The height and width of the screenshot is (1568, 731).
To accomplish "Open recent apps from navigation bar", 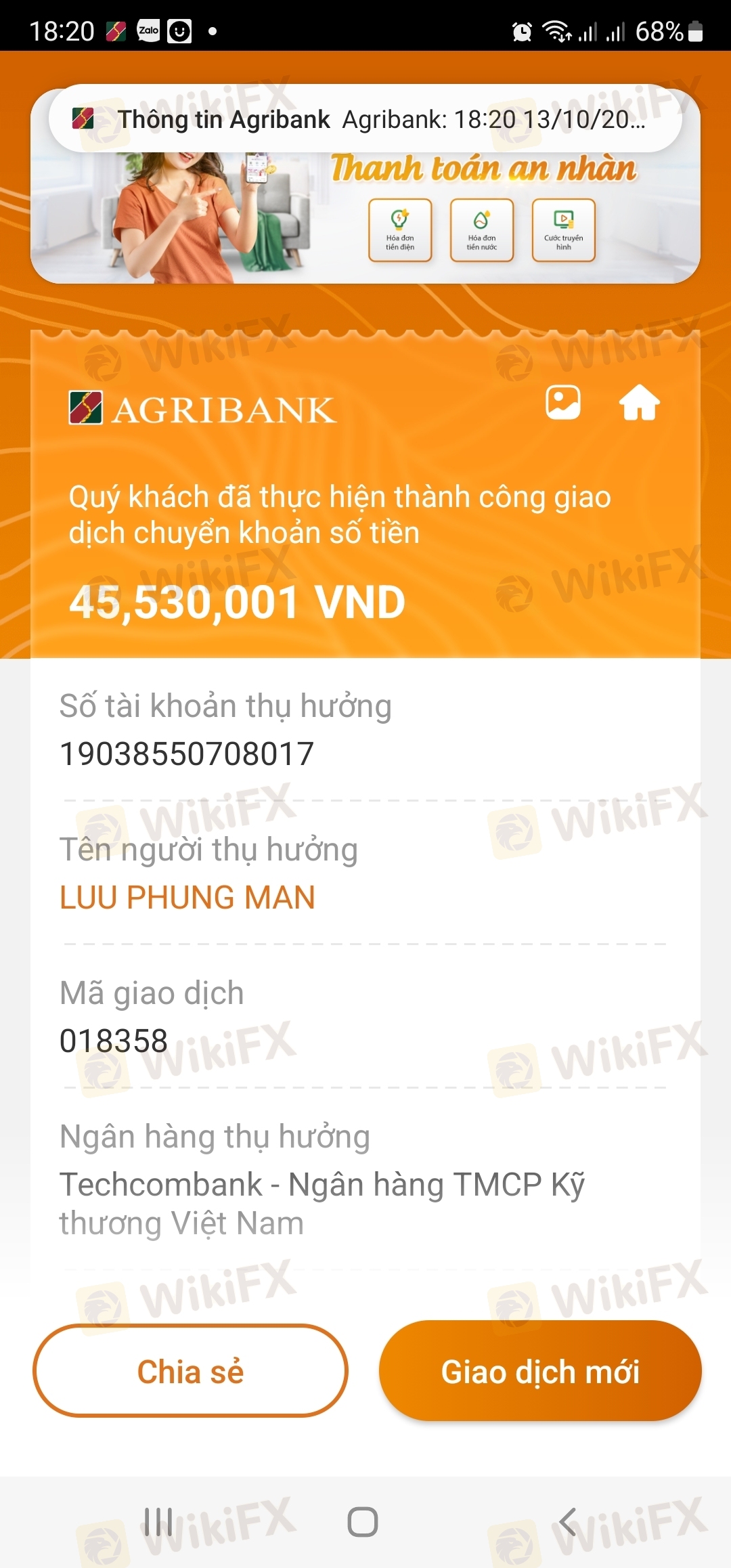I will [158, 1522].
